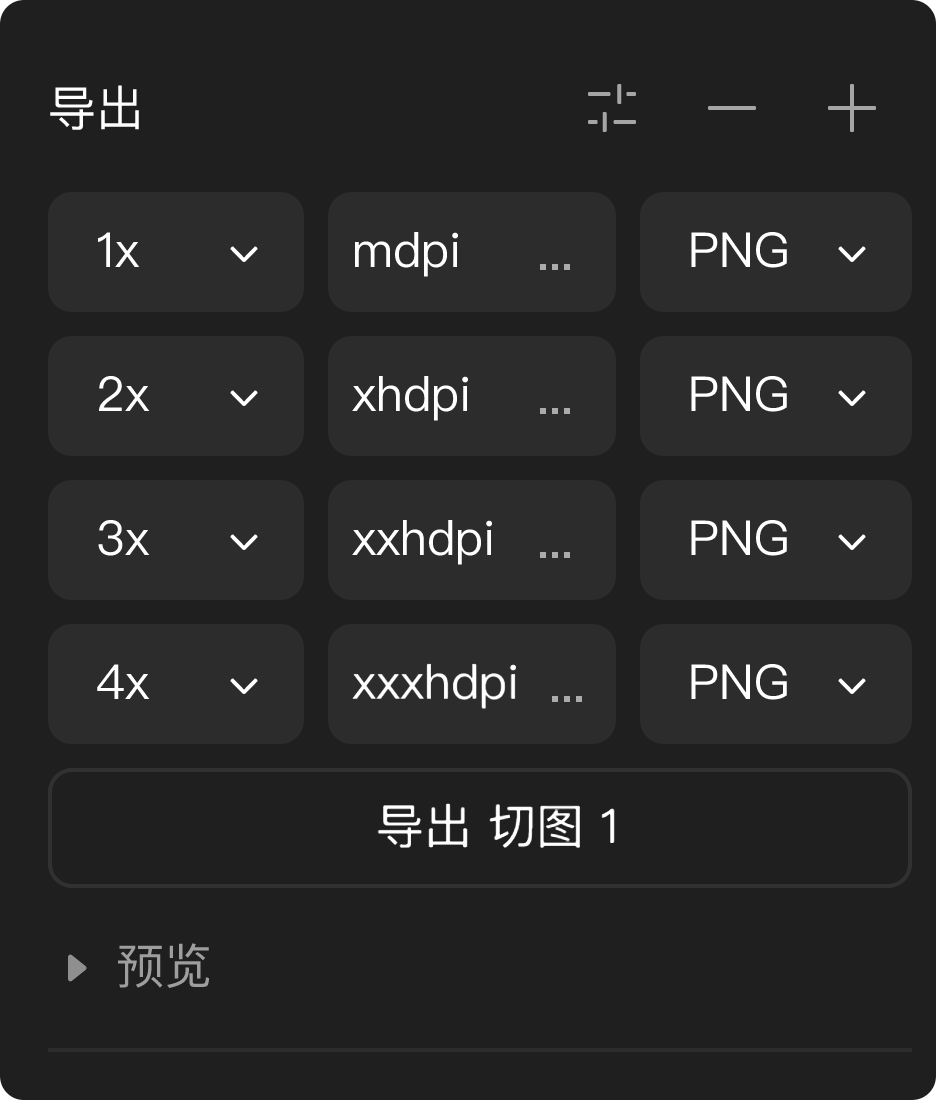Open the 3x scale dropdown
The width and height of the screenshot is (936, 1100).
(x=176, y=540)
